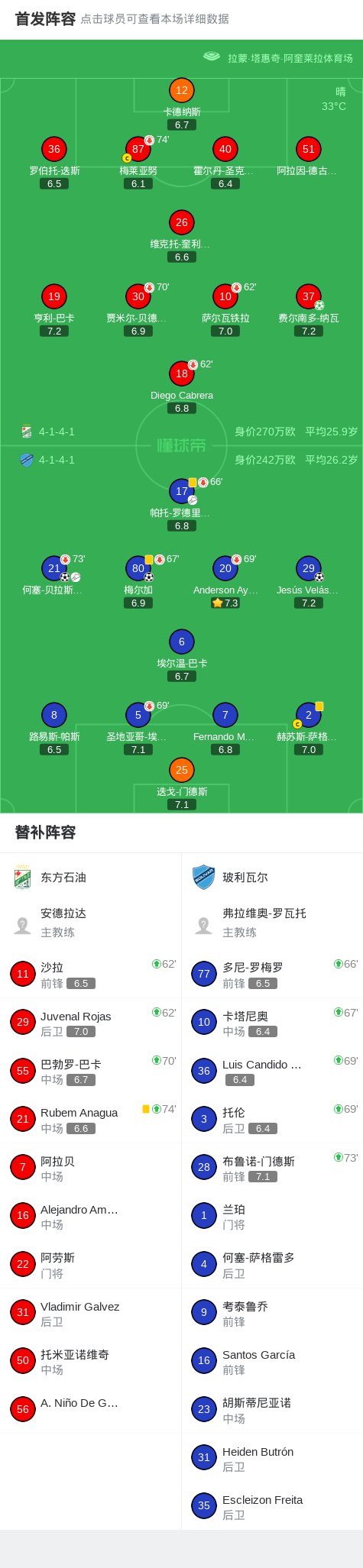
Task: Open the 玻利瓦尔 team page
Action: tap(230, 878)
